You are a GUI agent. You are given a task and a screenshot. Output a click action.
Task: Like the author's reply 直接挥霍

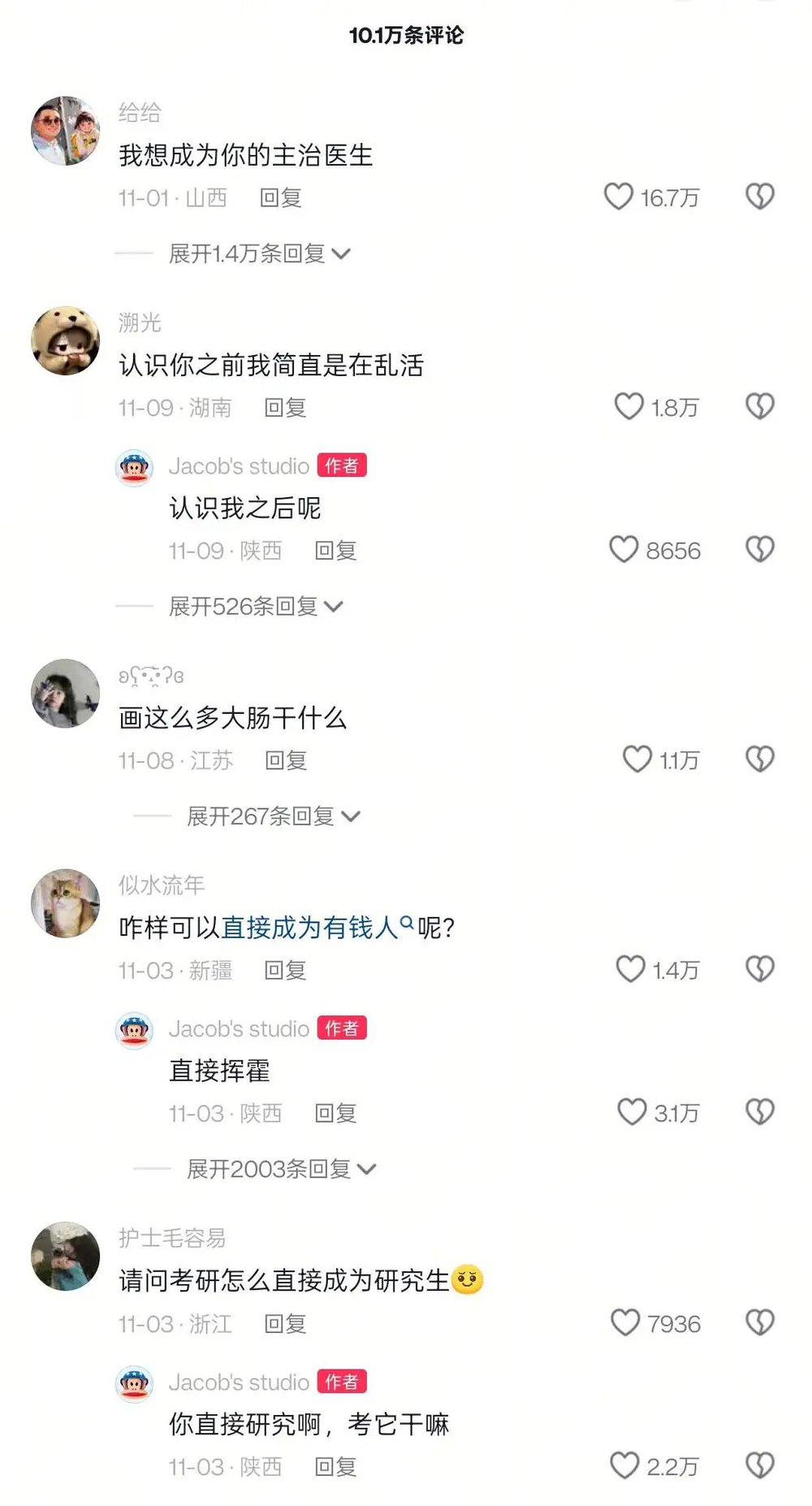click(633, 1112)
